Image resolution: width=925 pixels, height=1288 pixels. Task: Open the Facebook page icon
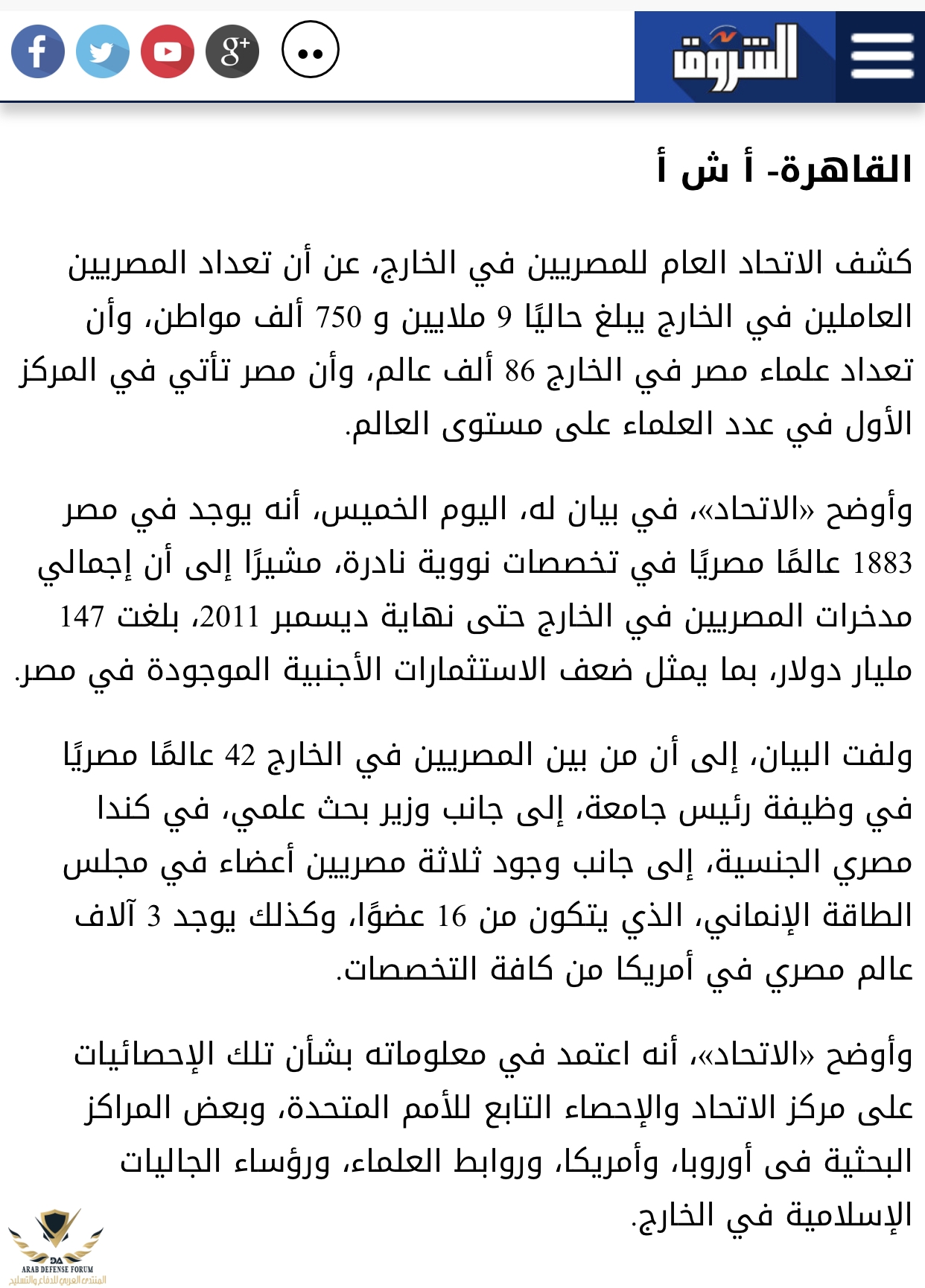click(38, 51)
